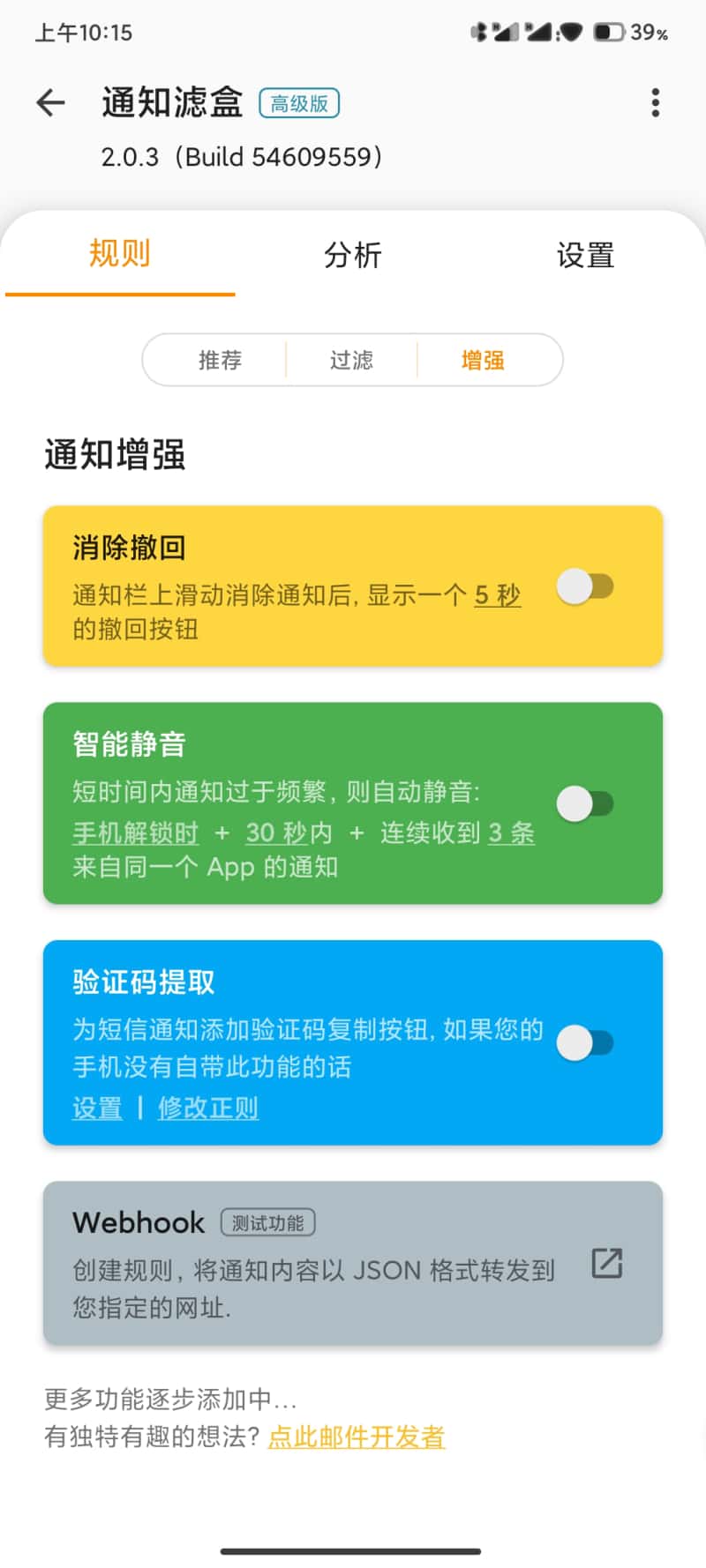This screenshot has width=706, height=1568.
Task: Open 设置 link in 验证码提取 card
Action: tap(97, 1108)
